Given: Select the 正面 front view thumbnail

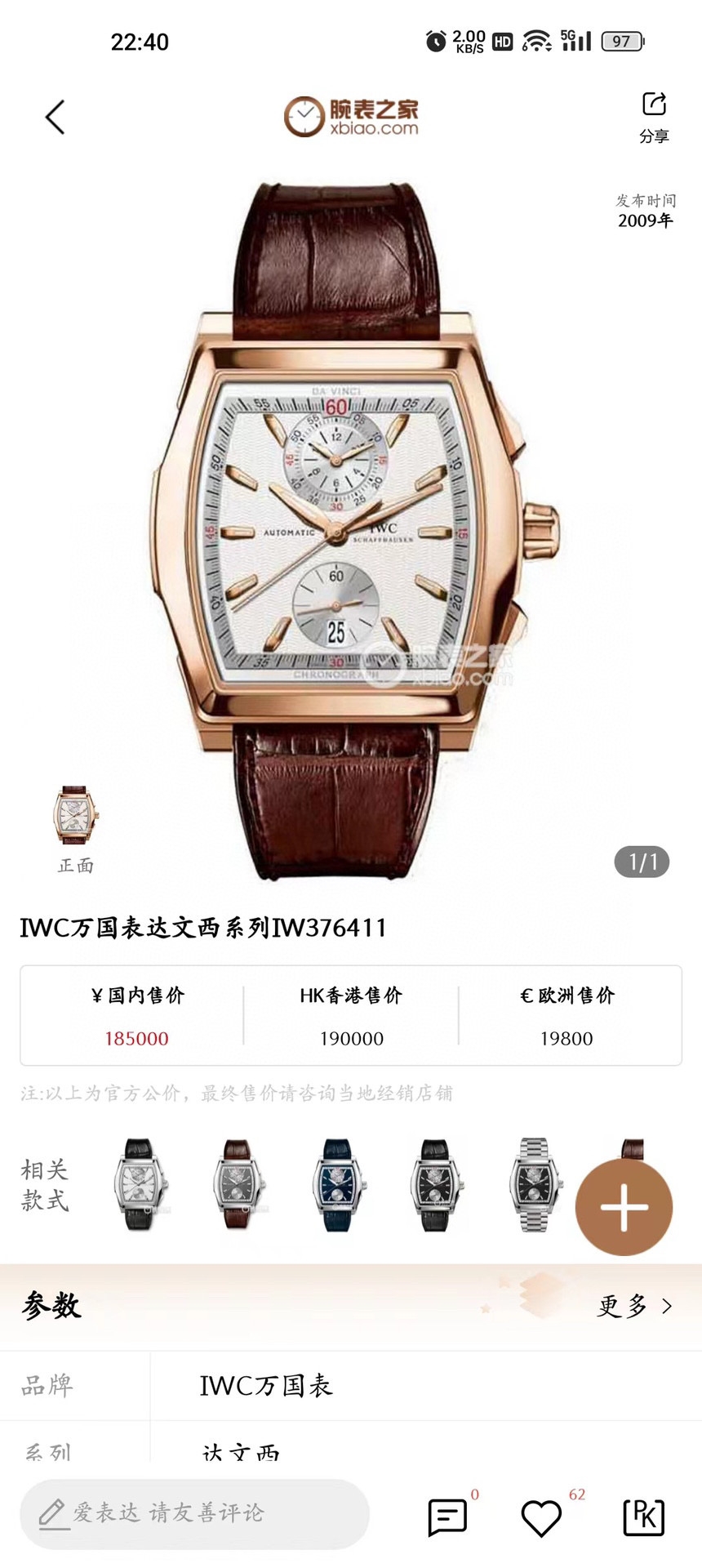Looking at the screenshot, I should point(76,817).
